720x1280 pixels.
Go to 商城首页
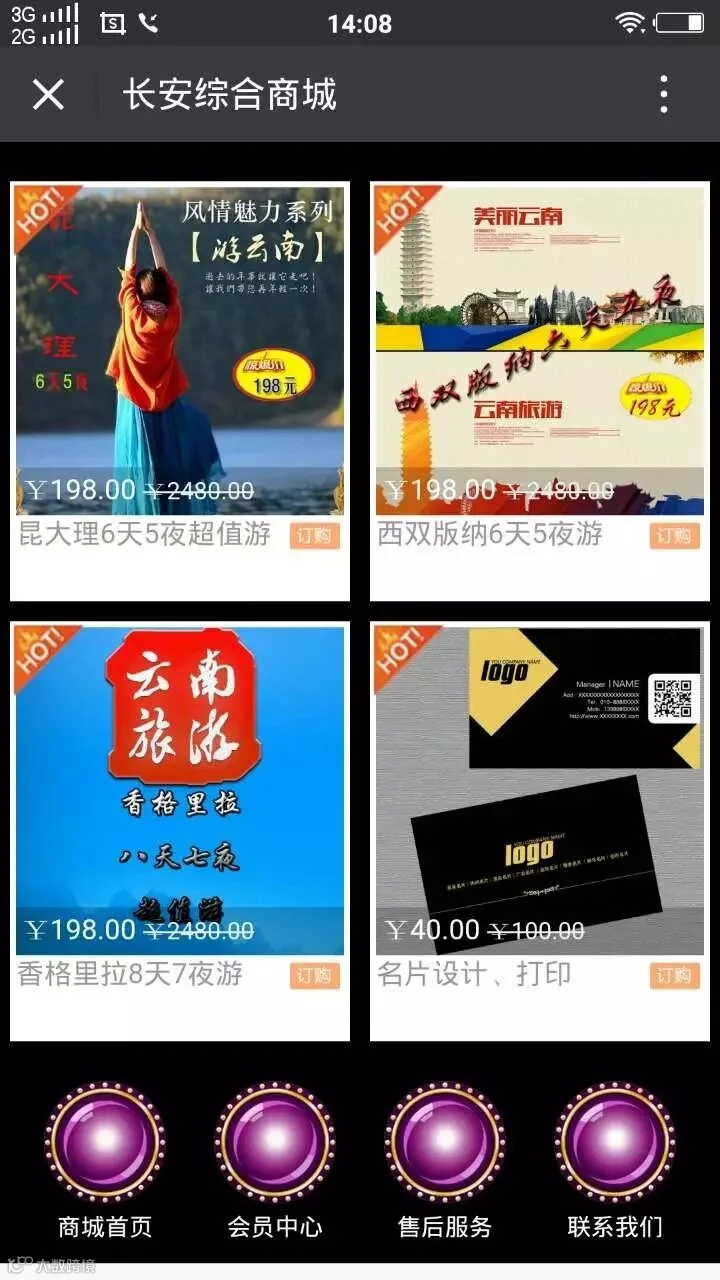tap(105, 1162)
